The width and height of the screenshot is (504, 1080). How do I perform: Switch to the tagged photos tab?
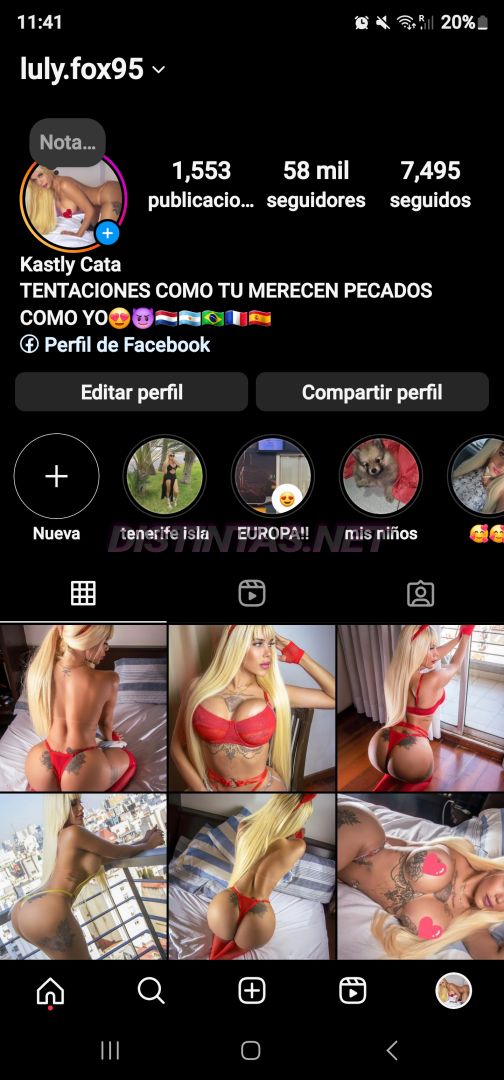420,593
